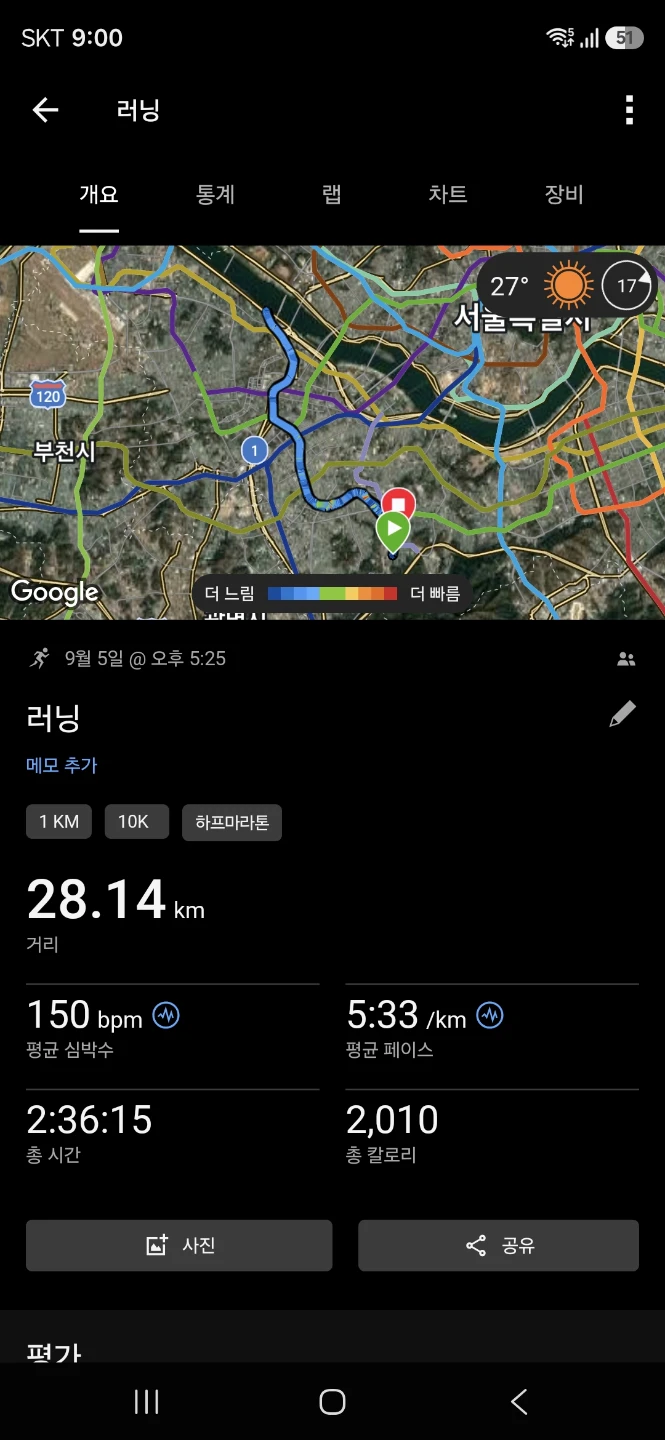Open the connections people icon

coord(627,659)
